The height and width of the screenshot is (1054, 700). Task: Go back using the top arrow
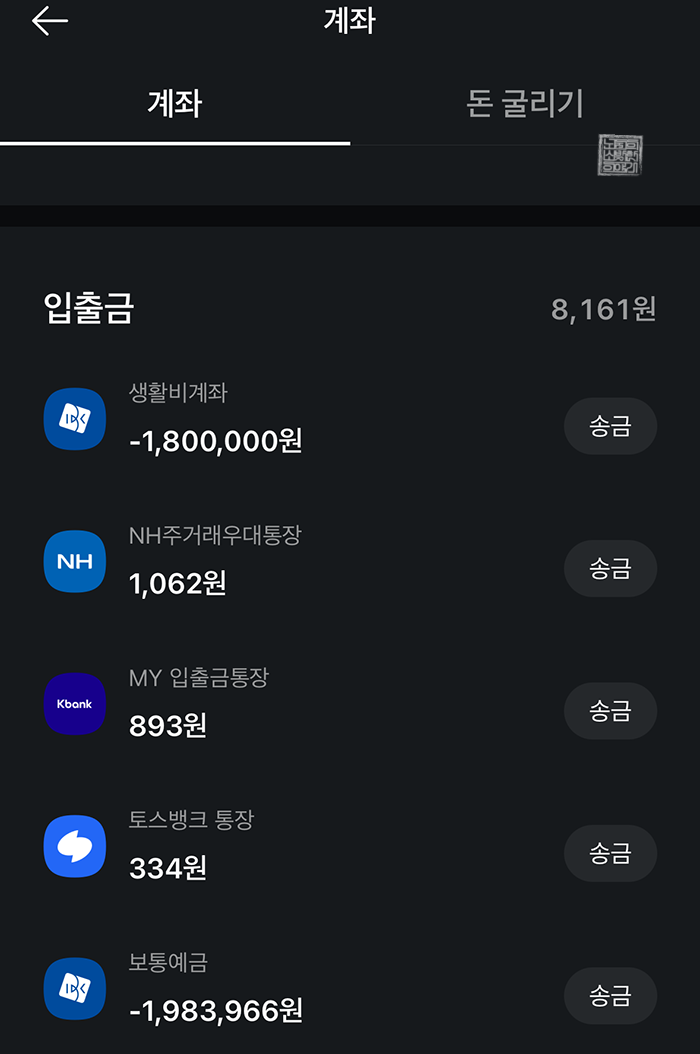pyautogui.click(x=50, y=21)
